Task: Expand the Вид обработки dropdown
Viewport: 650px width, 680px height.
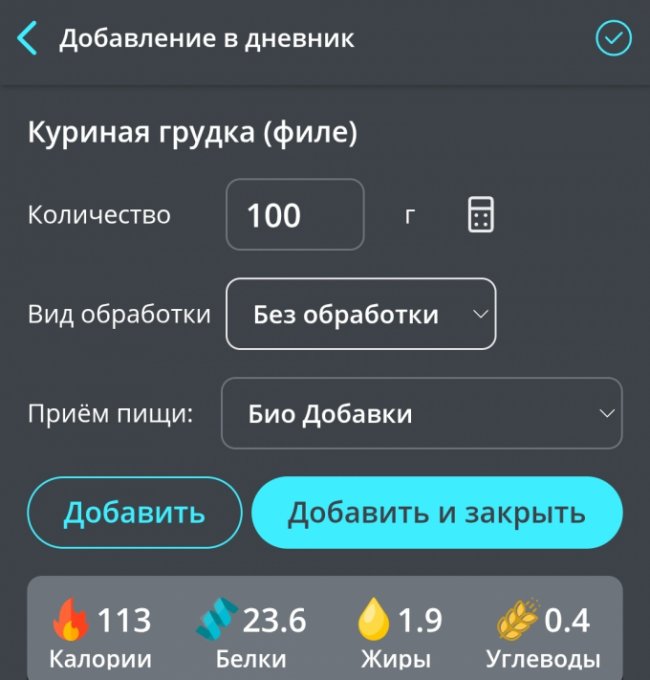Action: 360,314
